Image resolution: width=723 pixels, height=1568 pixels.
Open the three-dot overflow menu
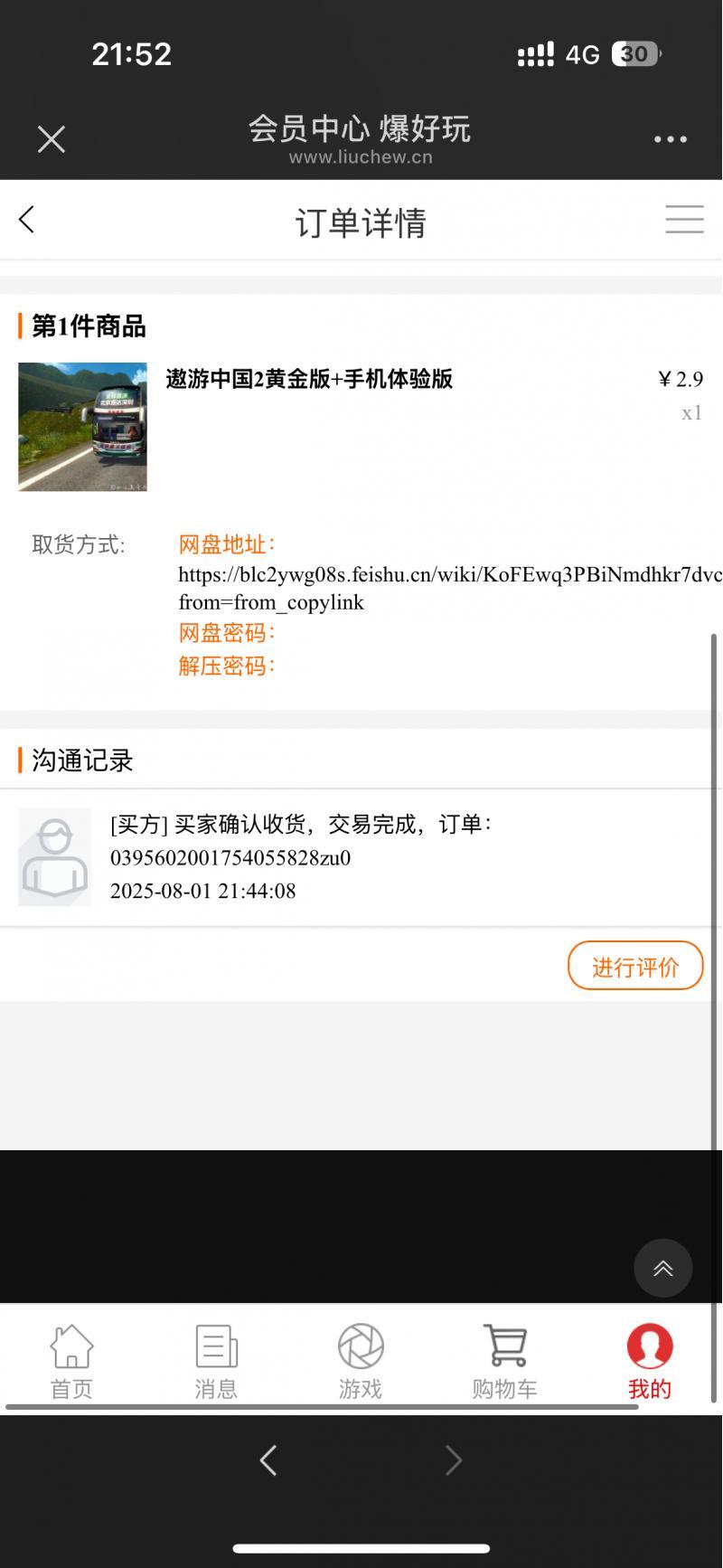tap(670, 139)
